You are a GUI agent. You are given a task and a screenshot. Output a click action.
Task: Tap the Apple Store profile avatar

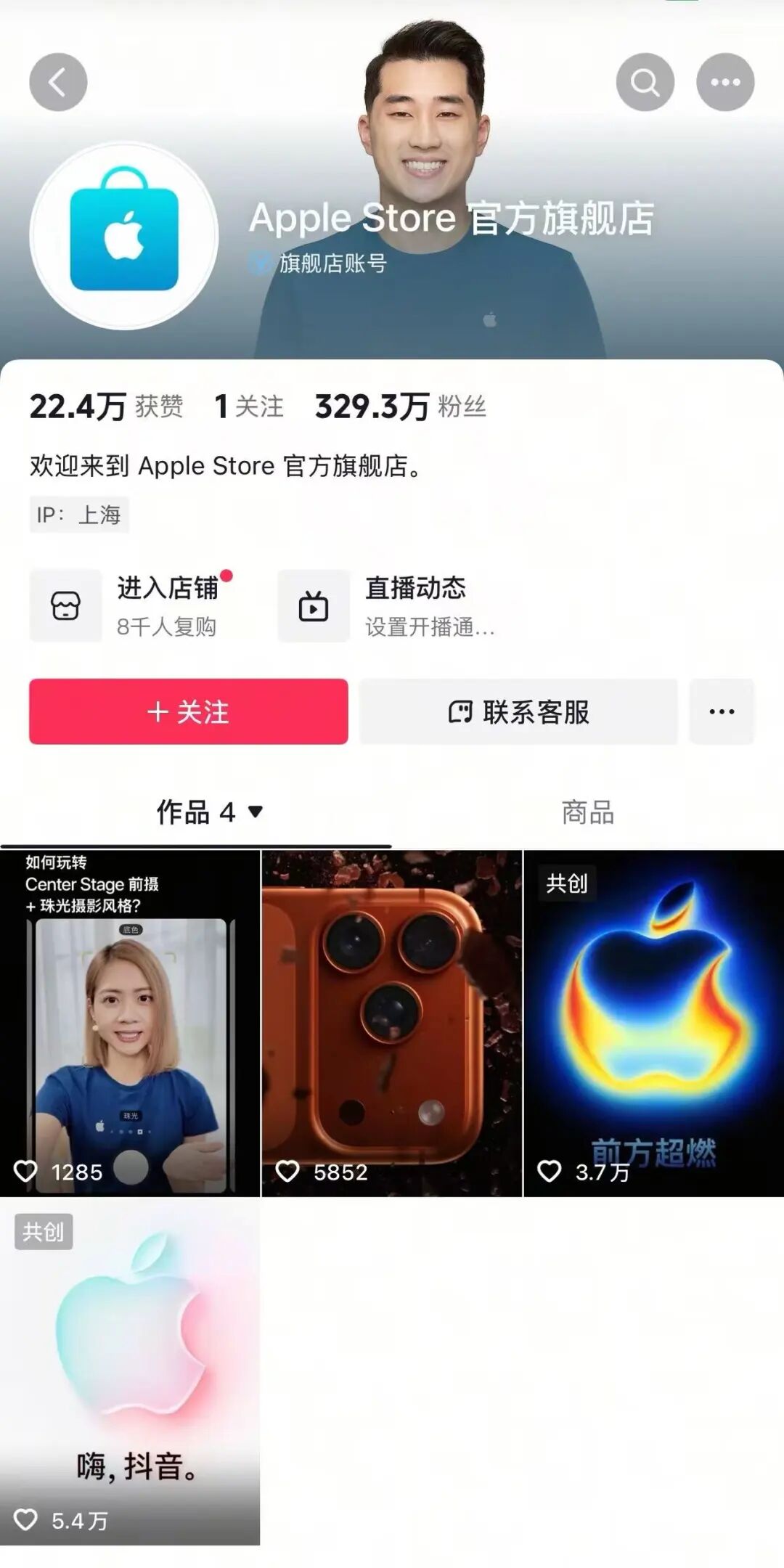pos(123,236)
